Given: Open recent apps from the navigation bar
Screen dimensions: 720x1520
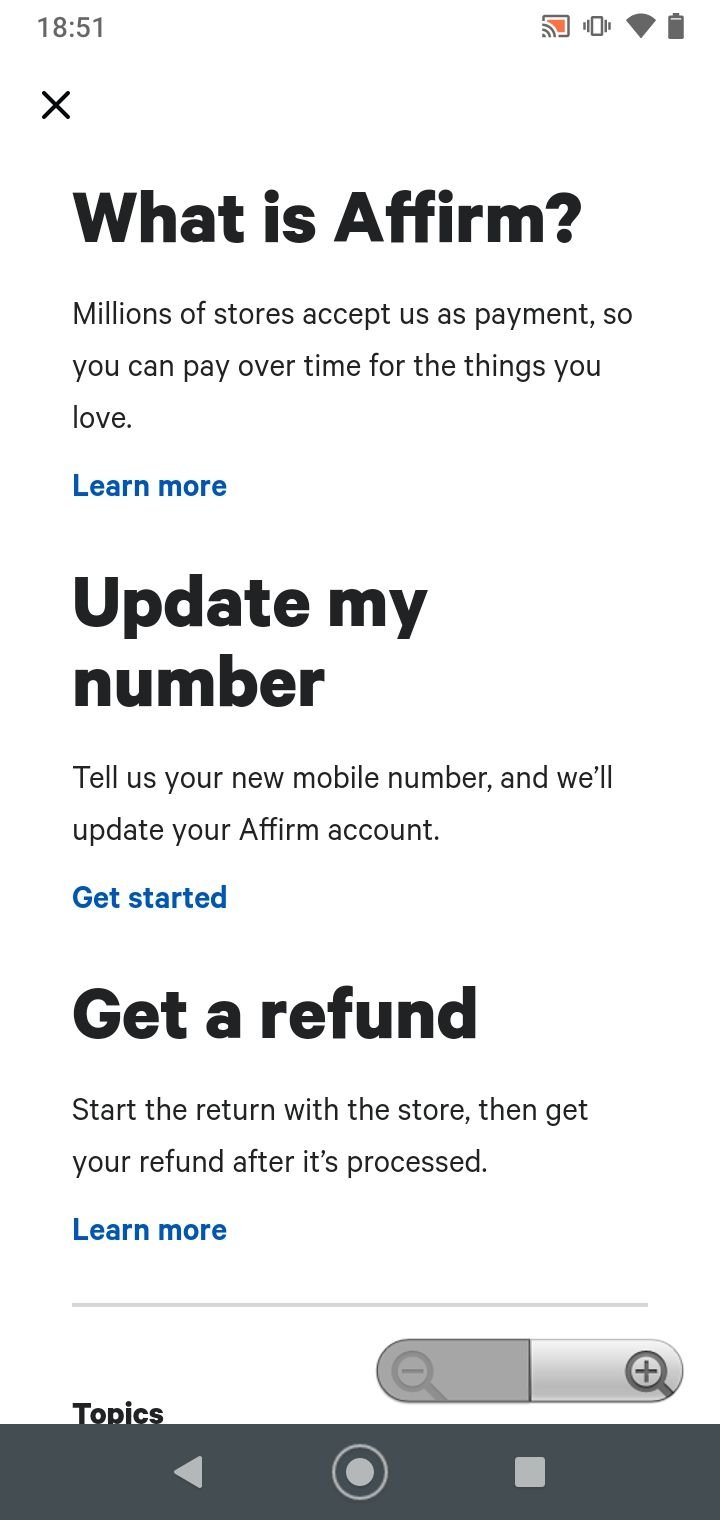Looking at the screenshot, I should click(x=530, y=1472).
